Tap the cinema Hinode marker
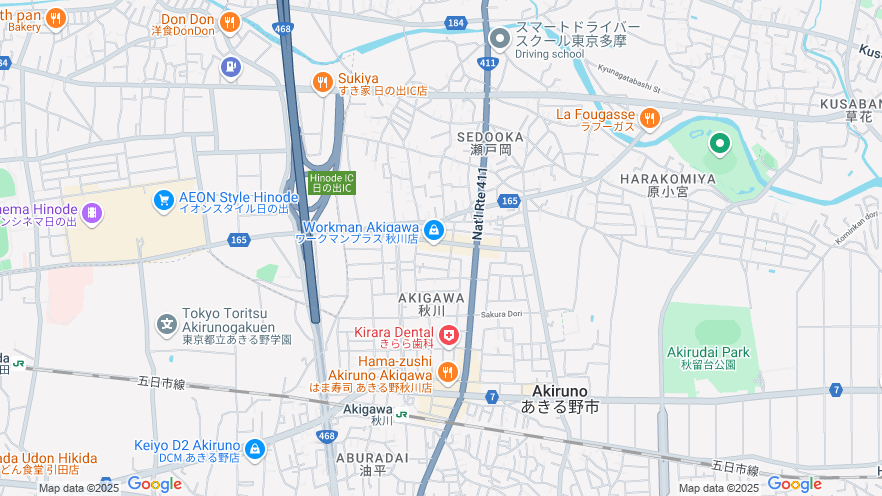The image size is (882, 496). (x=92, y=213)
